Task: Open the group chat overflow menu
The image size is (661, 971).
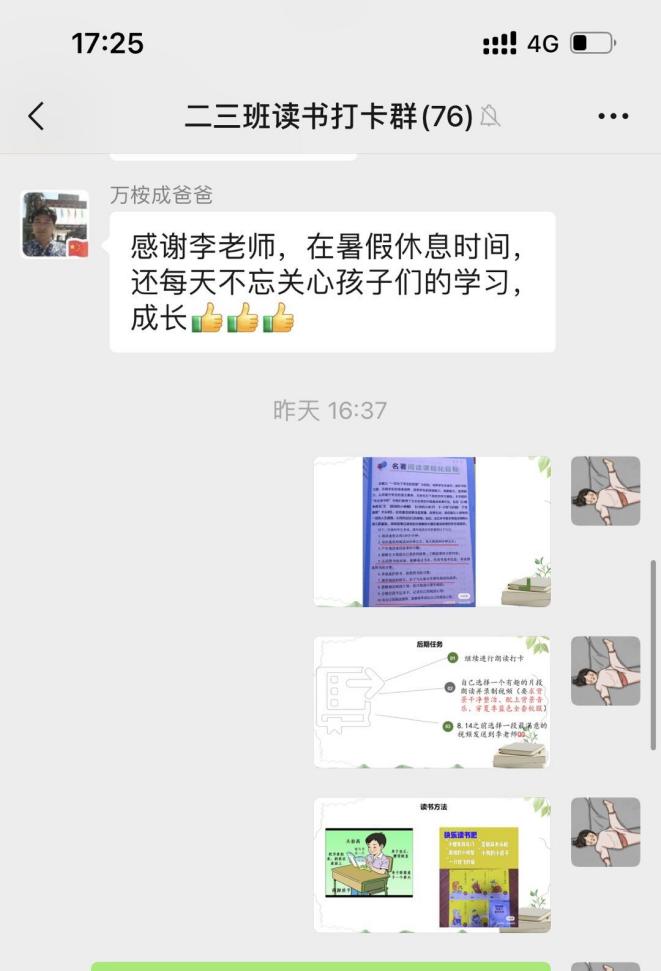Action: click(x=612, y=117)
